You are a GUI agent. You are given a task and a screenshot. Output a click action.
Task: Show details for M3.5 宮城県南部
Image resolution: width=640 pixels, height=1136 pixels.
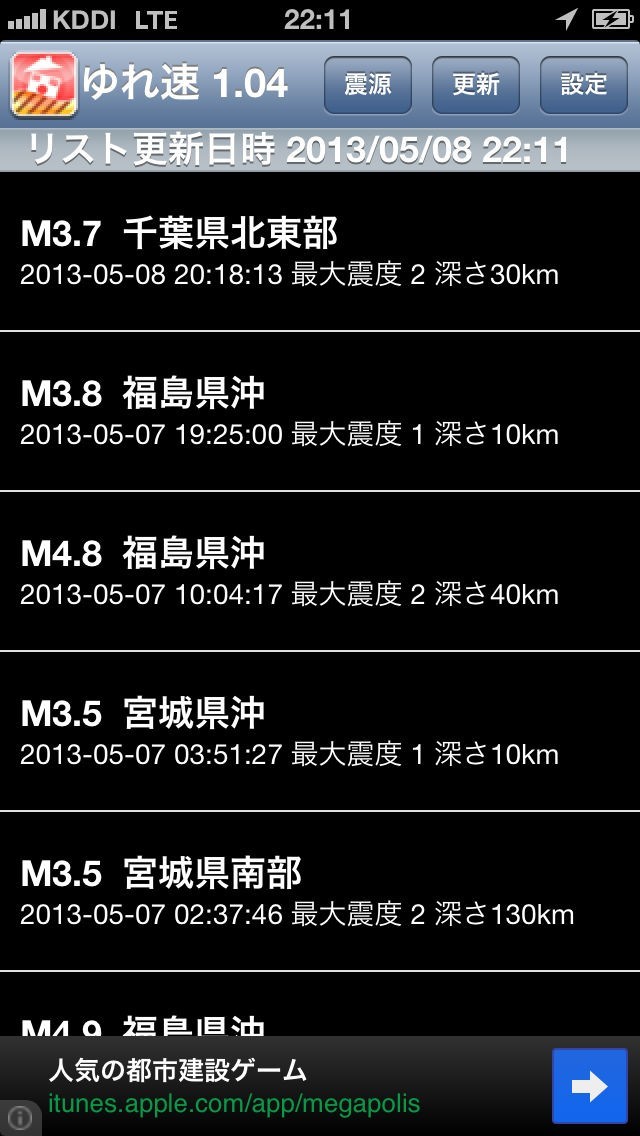(x=320, y=892)
